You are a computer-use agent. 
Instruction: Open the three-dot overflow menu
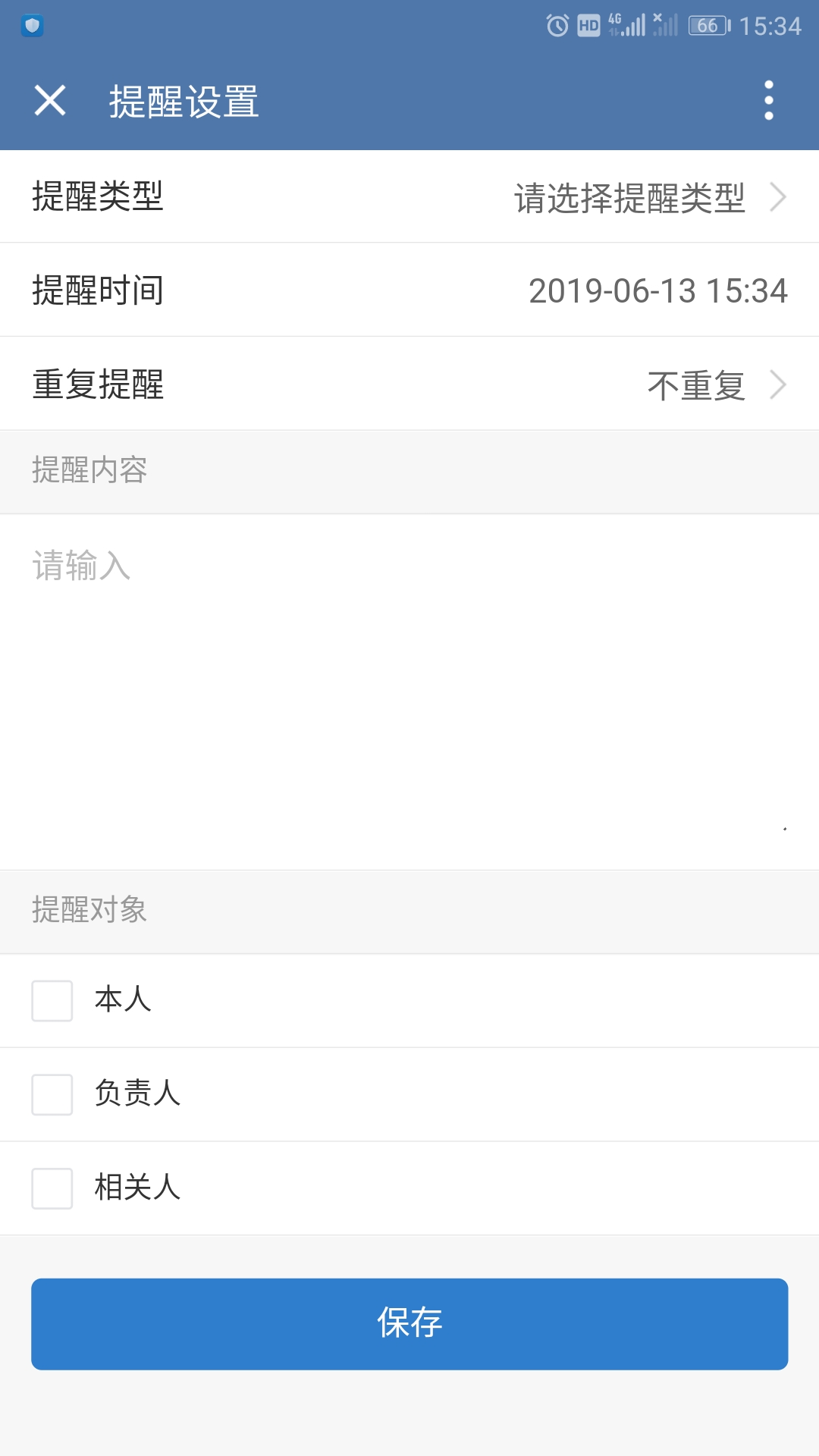[768, 101]
